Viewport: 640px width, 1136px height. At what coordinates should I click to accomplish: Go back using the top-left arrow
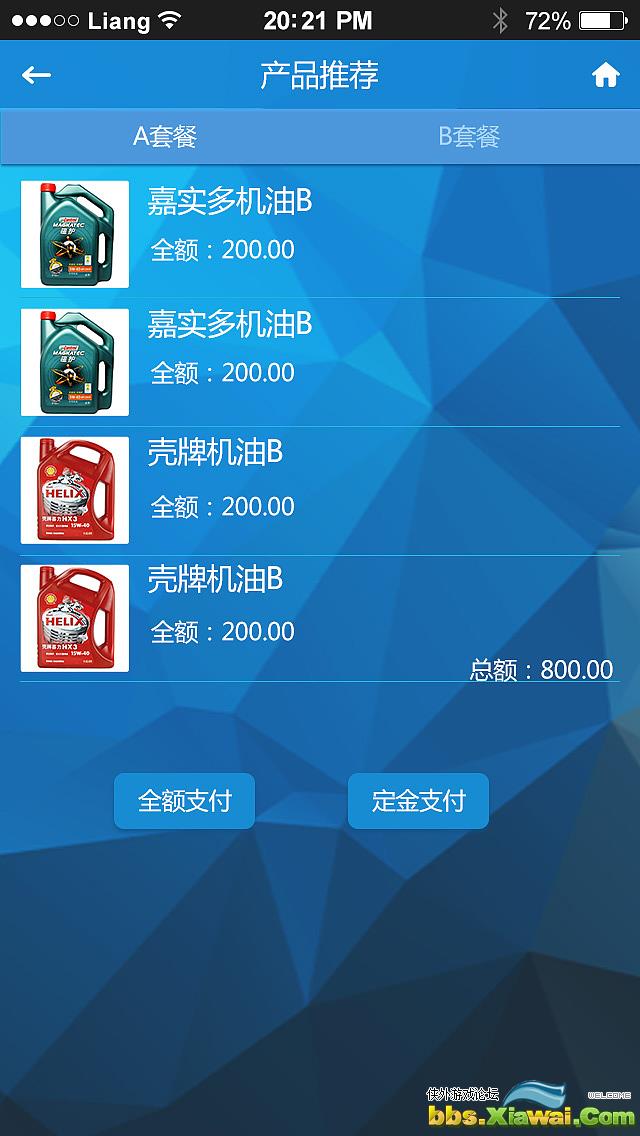pyautogui.click(x=37, y=75)
